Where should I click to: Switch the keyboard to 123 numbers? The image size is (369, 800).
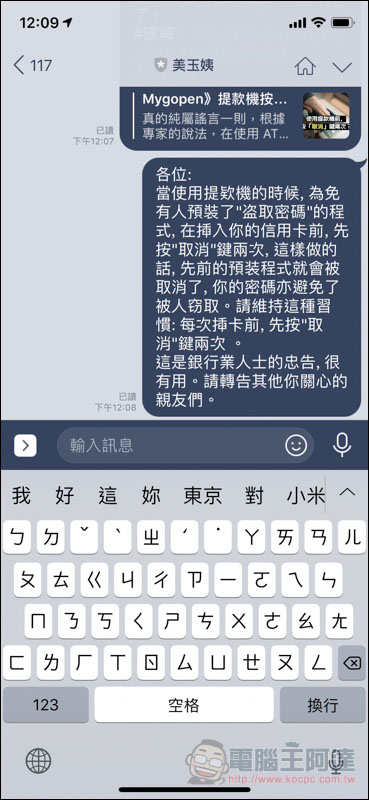[45, 705]
